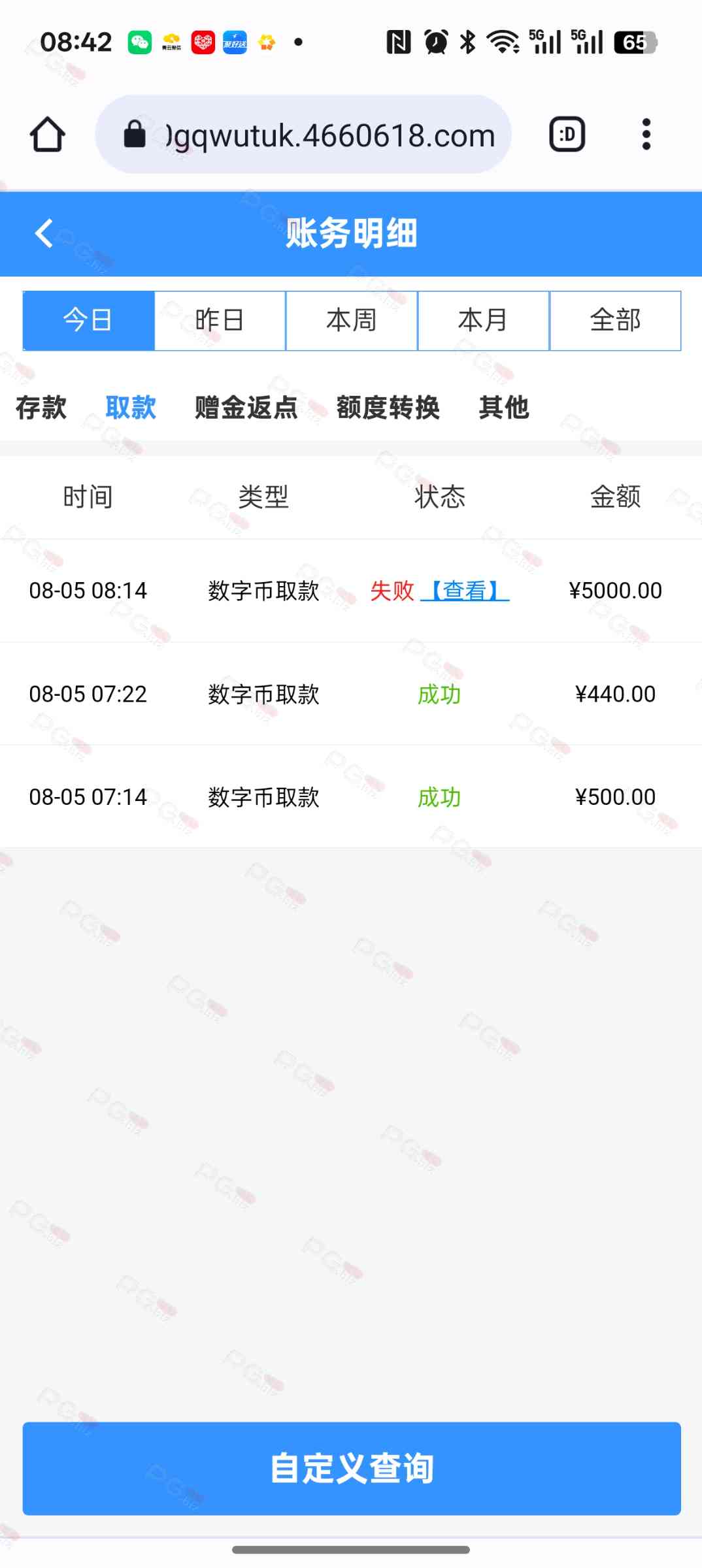
Task: Switch to 本周 date filter
Action: (x=352, y=321)
